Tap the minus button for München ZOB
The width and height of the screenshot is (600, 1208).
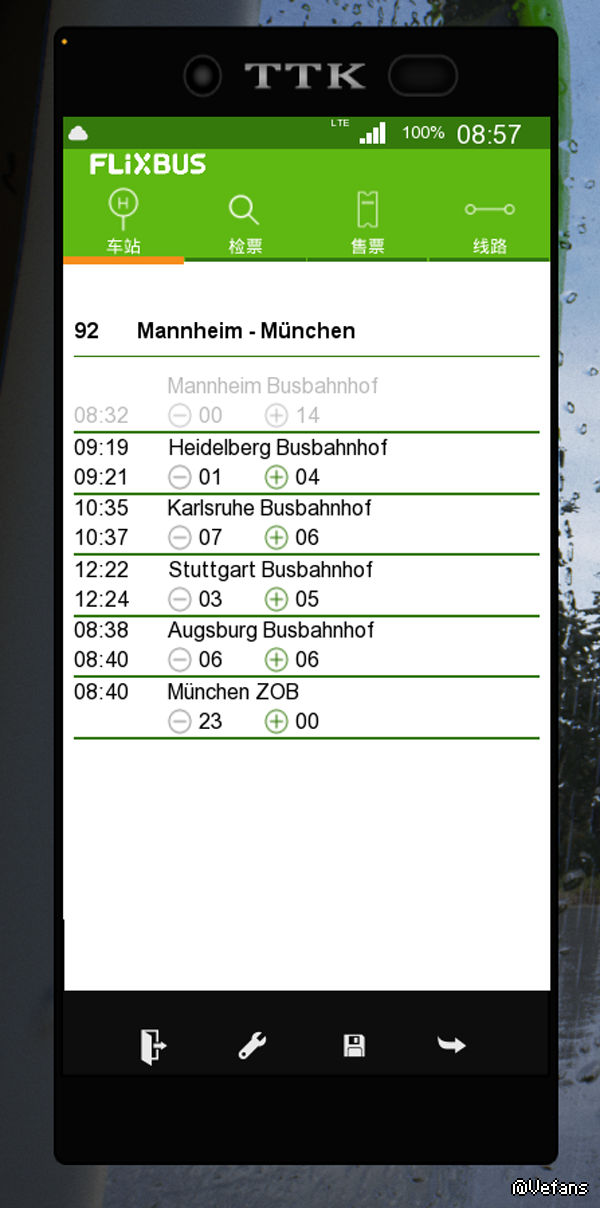[180, 721]
